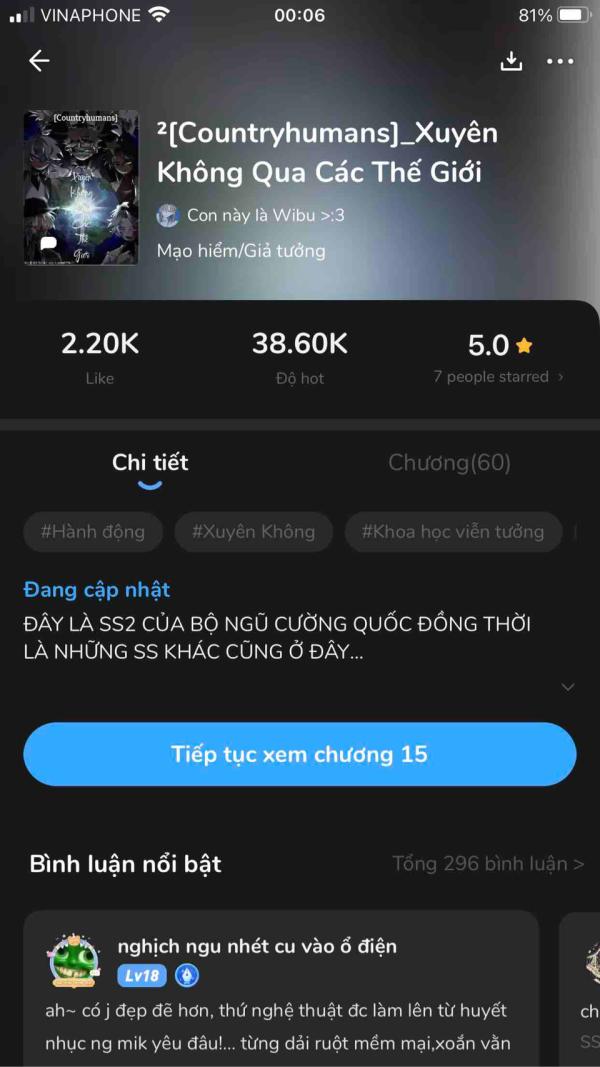Open the three-dot overflow menu
600x1067 pixels.
(560, 61)
